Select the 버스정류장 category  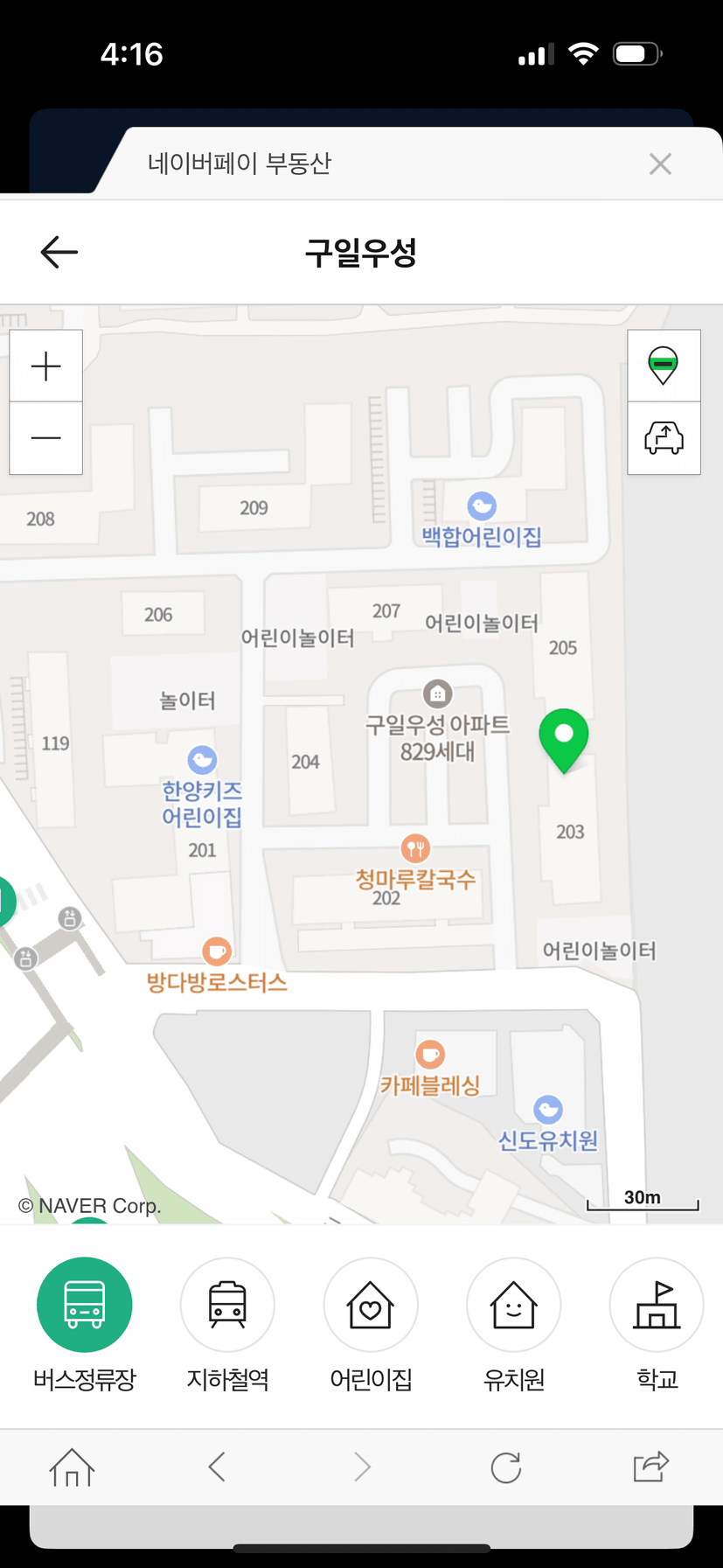pyautogui.click(x=85, y=1305)
